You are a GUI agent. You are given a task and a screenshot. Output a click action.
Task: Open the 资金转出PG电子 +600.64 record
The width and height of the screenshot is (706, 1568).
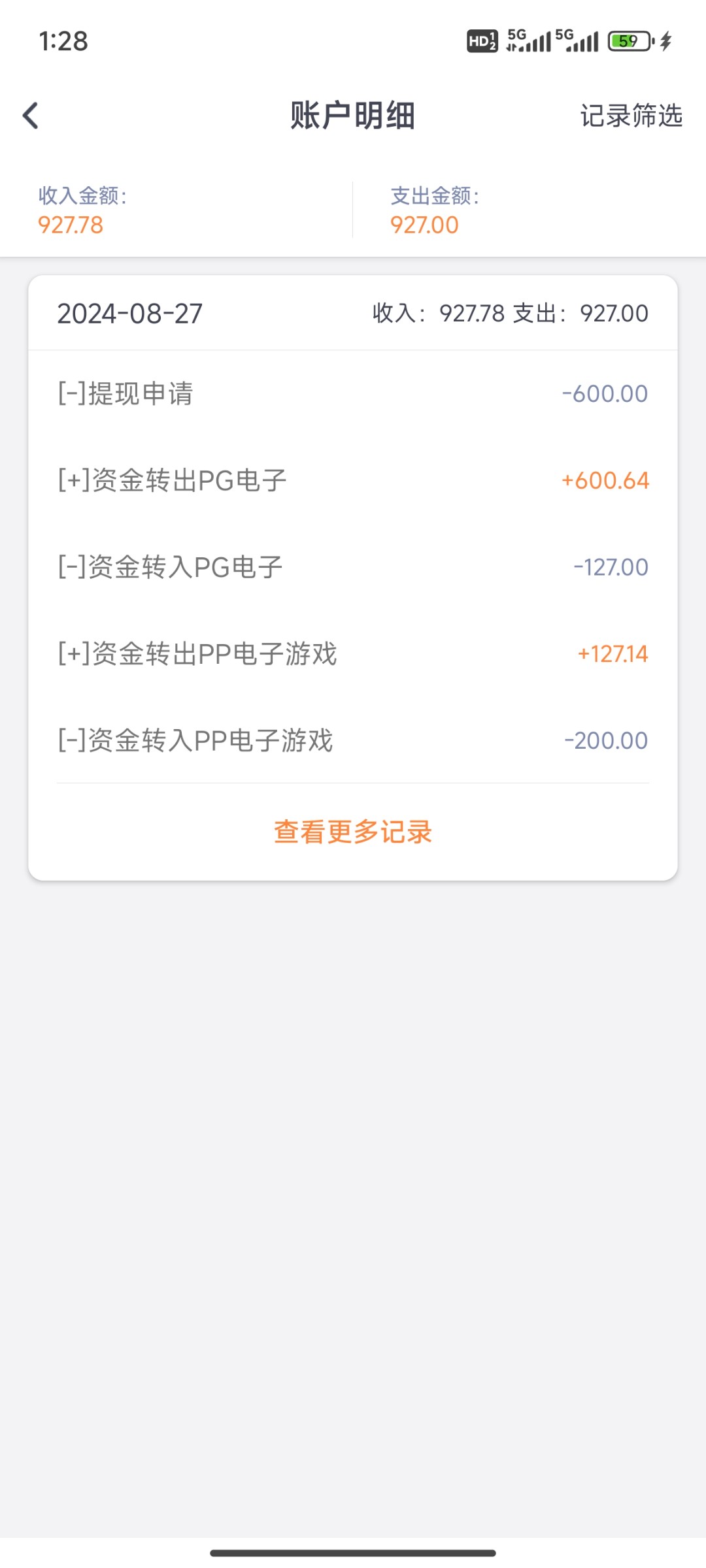click(353, 480)
